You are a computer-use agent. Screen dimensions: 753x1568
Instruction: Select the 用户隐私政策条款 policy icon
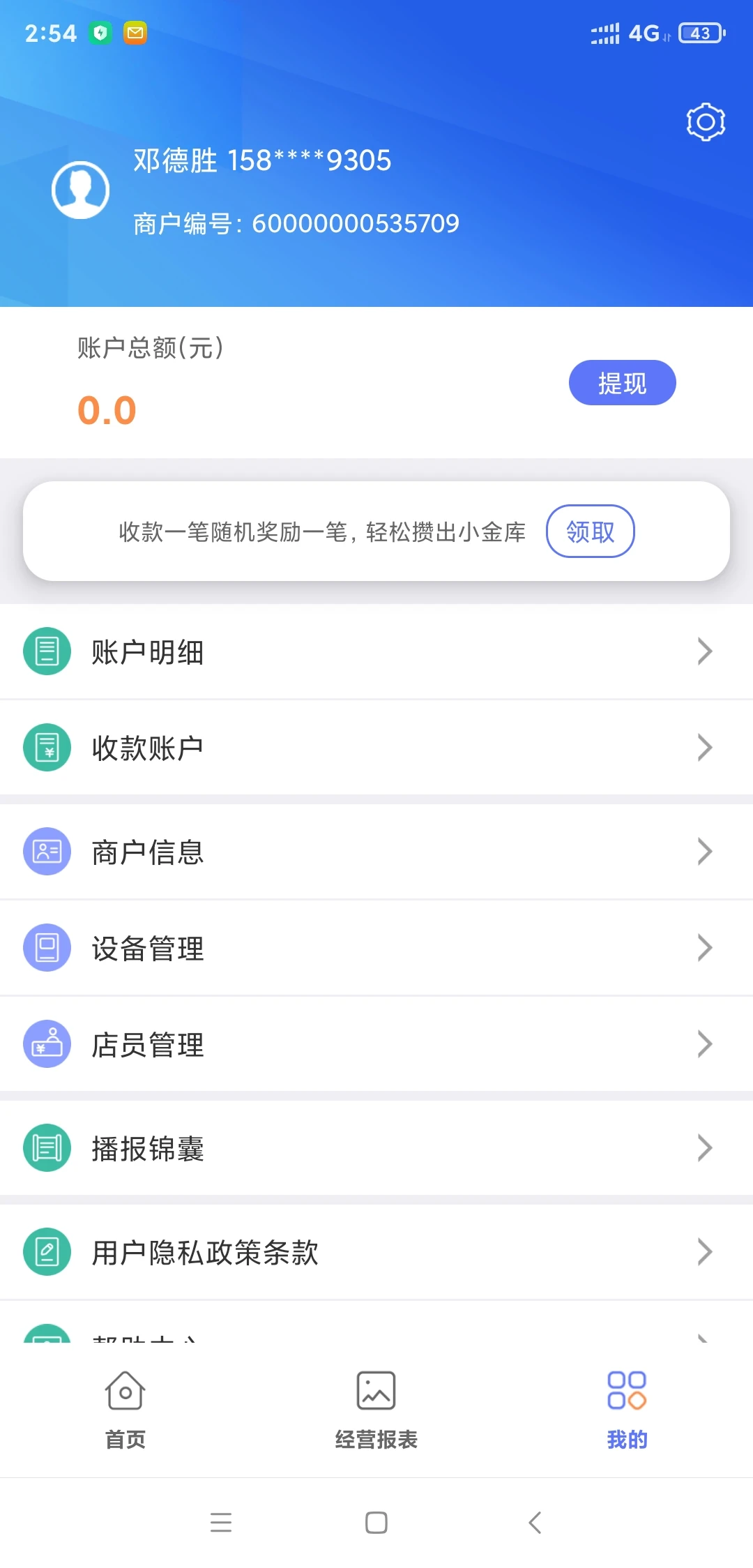click(47, 1252)
